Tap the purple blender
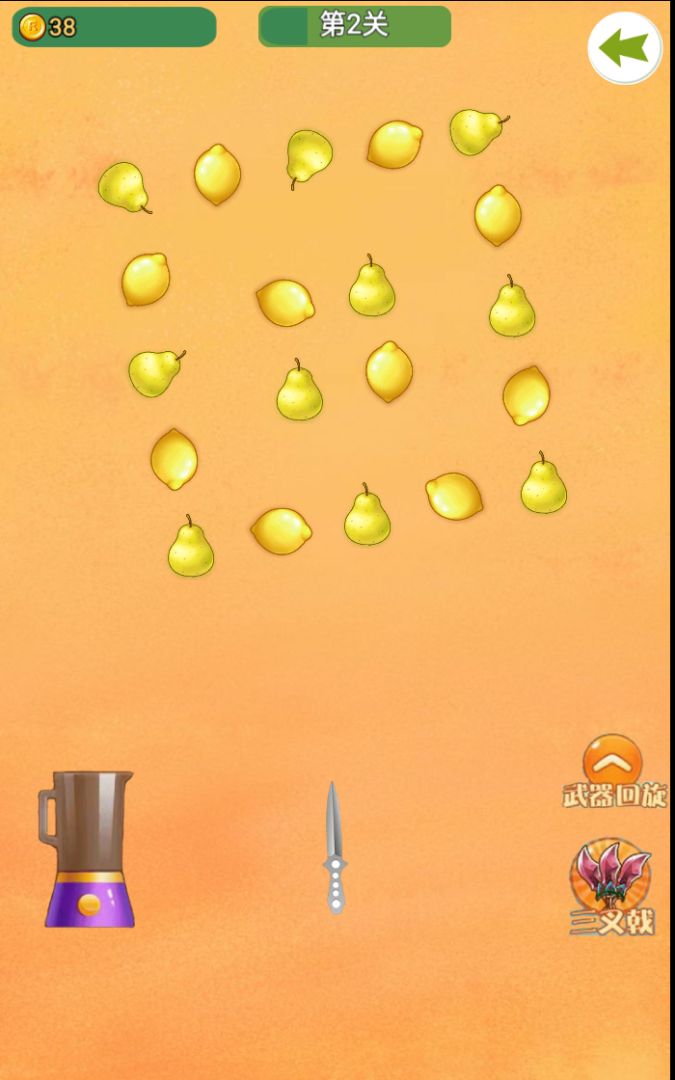Viewport: 675px width, 1080px height. 88,848
